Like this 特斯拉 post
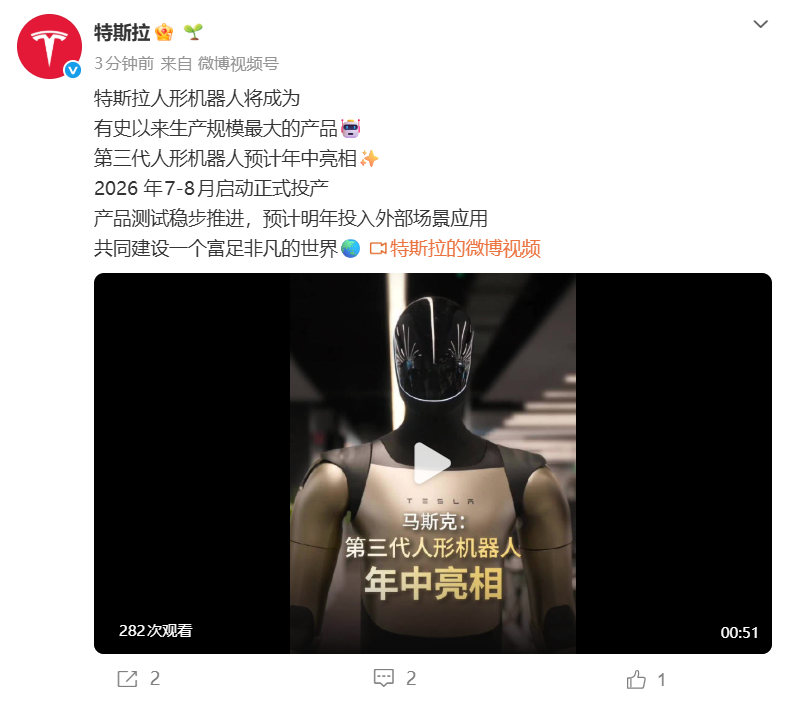791x703 pixels. pyautogui.click(x=646, y=680)
